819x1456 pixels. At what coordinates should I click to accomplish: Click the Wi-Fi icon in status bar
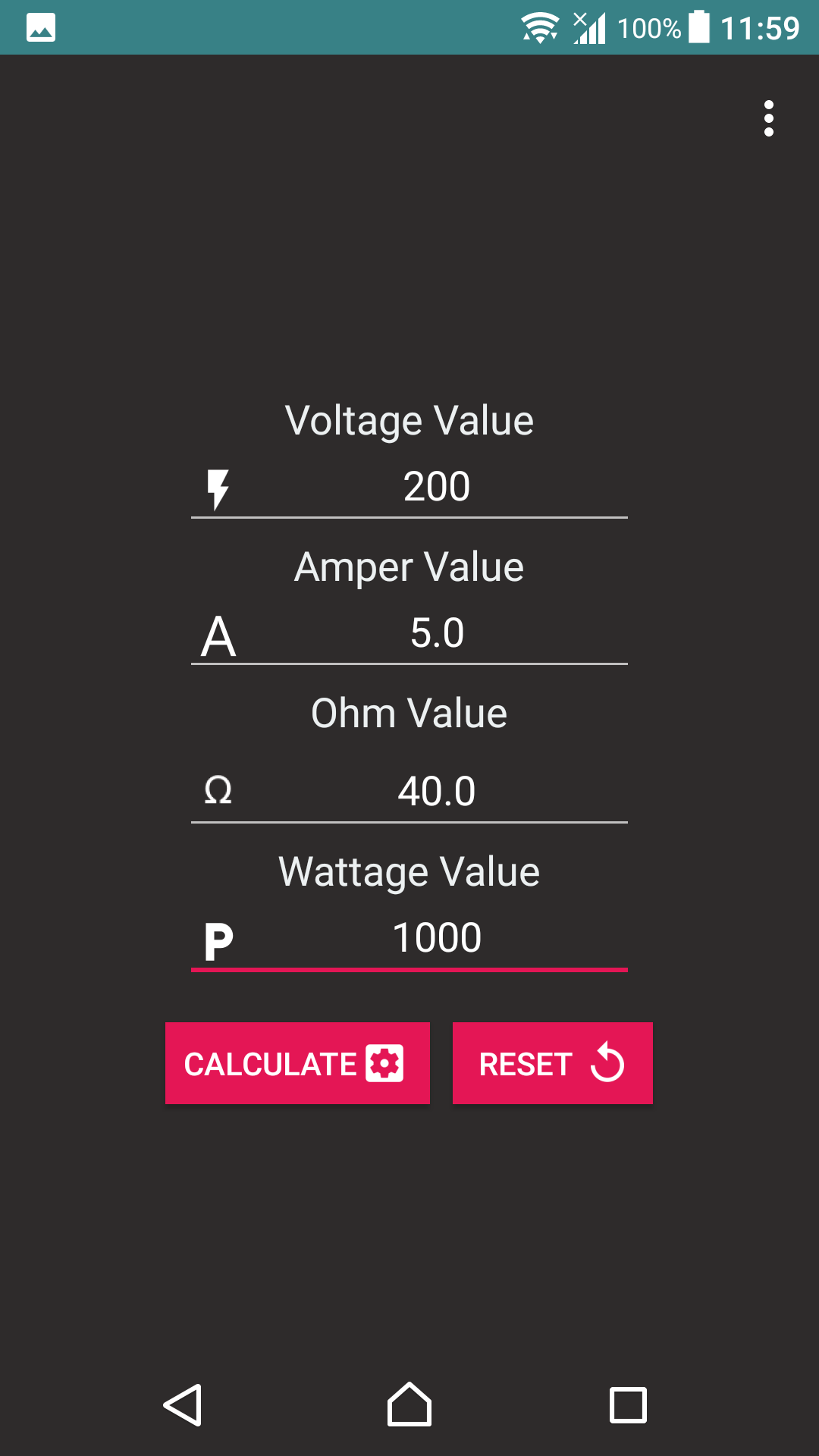point(539,27)
